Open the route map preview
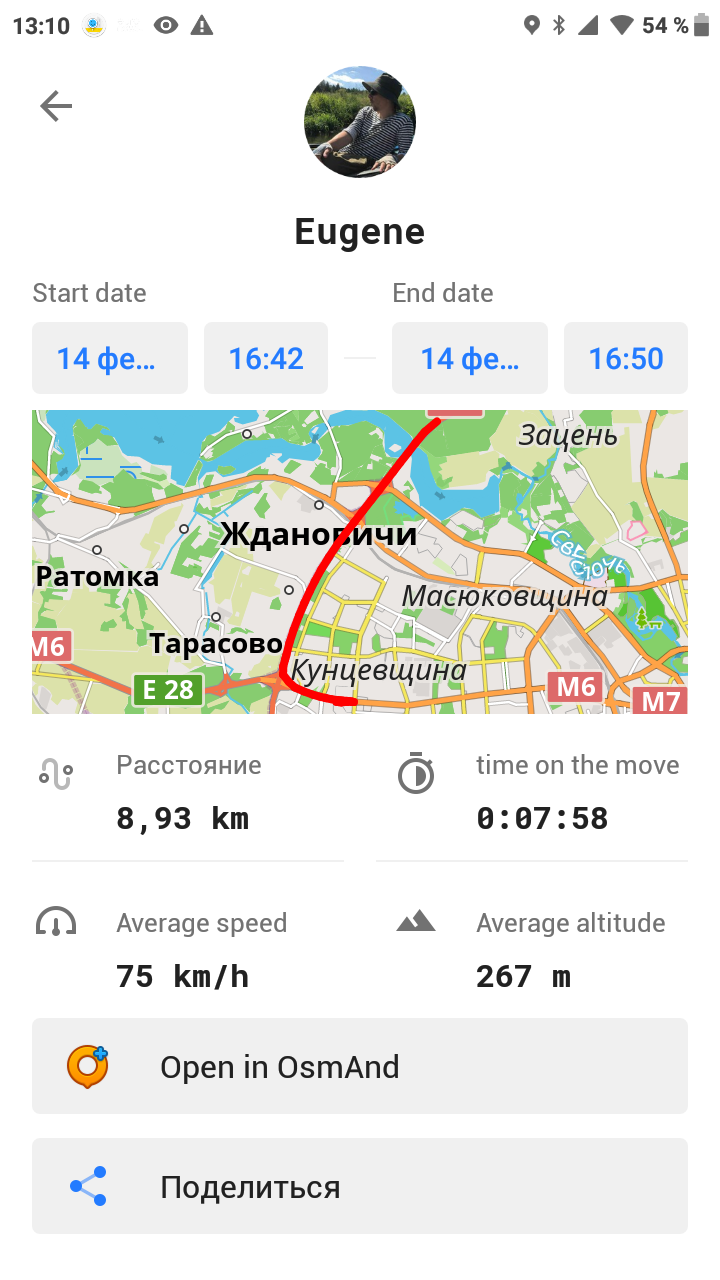Image resolution: width=720 pixels, height=1280 pixels. click(360, 562)
